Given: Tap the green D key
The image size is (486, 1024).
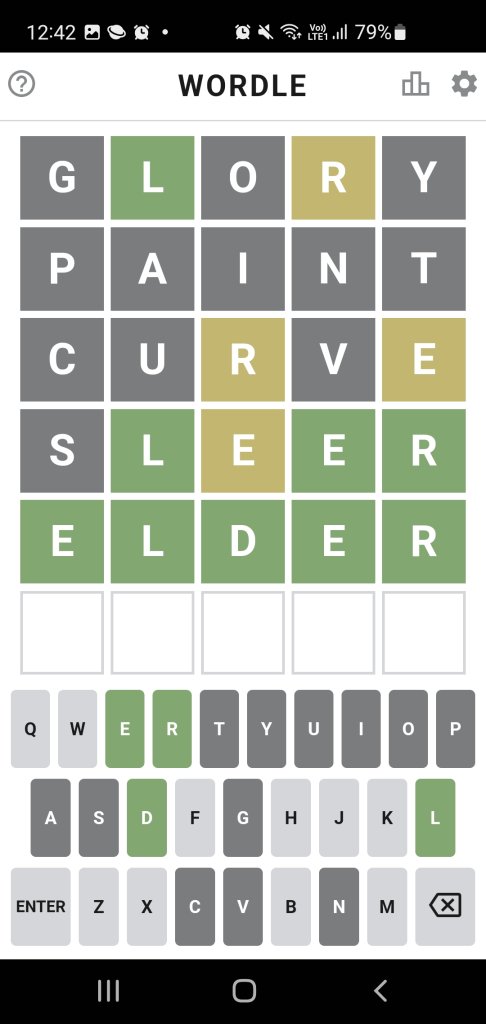Looking at the screenshot, I should tap(146, 818).
